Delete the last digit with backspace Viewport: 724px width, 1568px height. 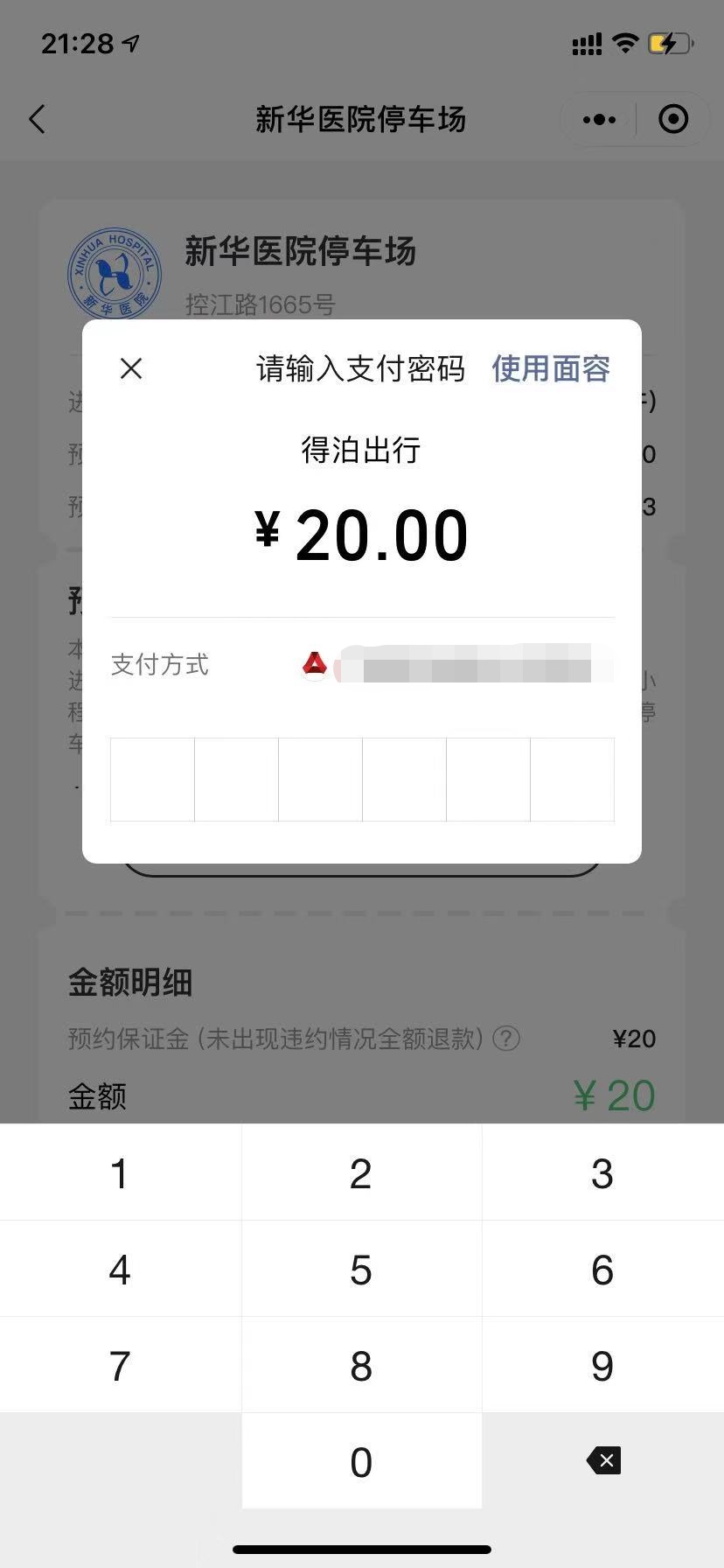[x=603, y=1460]
